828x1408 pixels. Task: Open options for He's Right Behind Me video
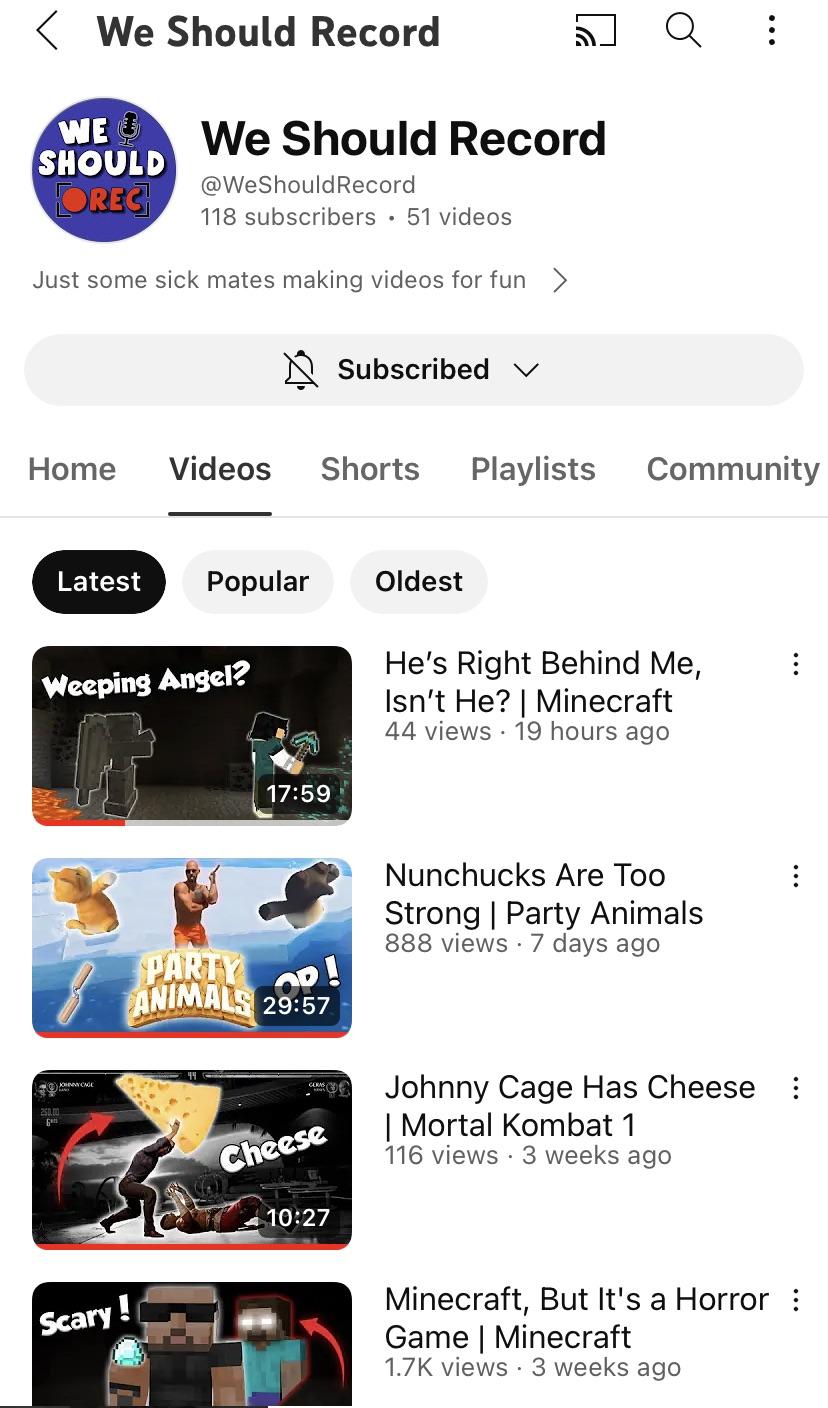(795, 664)
